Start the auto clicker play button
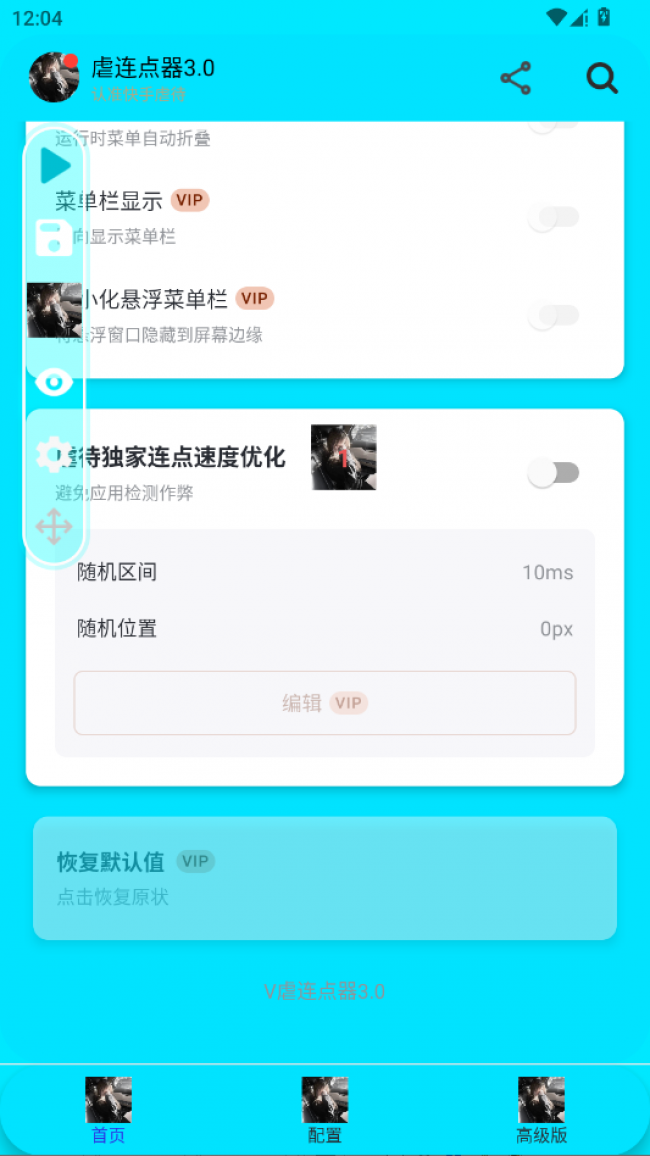 click(55, 166)
